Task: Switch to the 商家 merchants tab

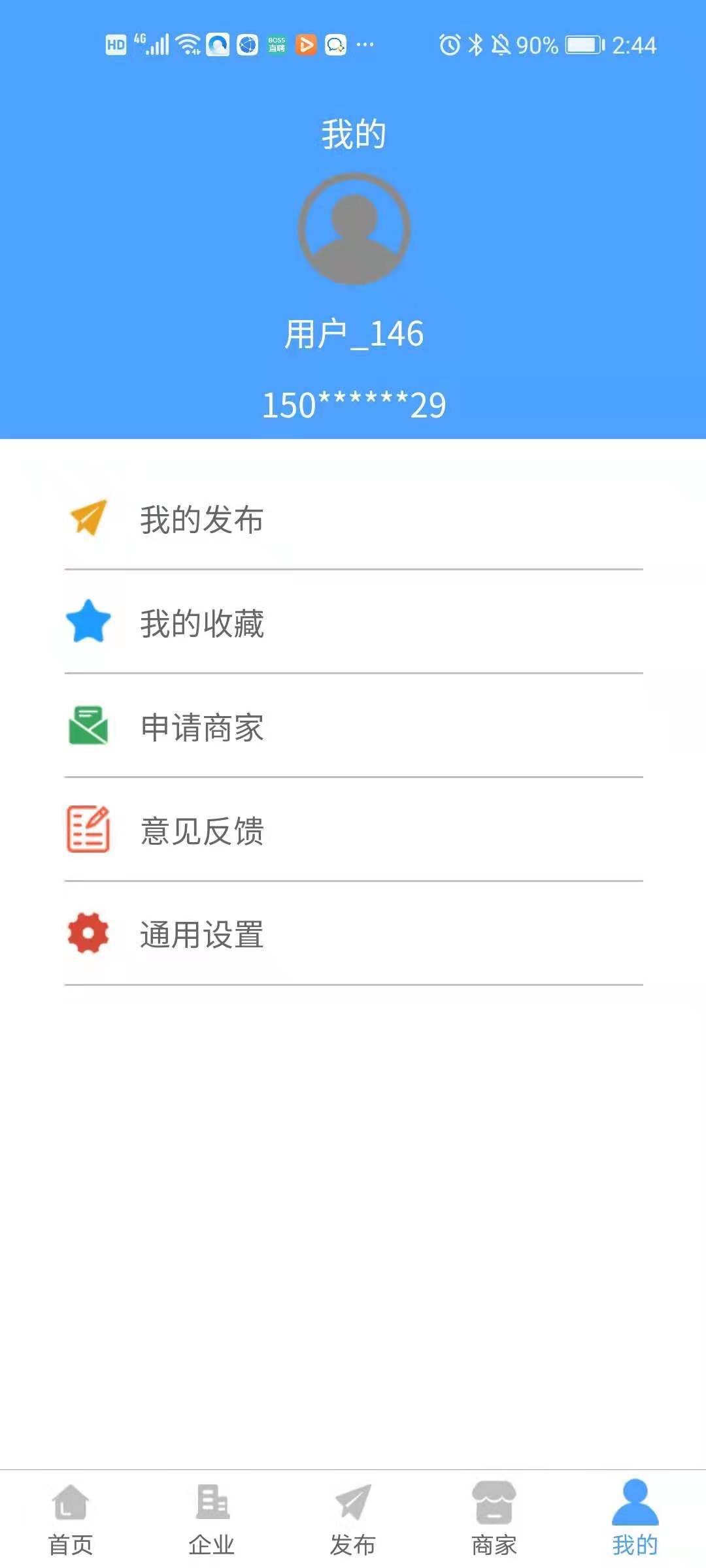Action: pos(494,1518)
